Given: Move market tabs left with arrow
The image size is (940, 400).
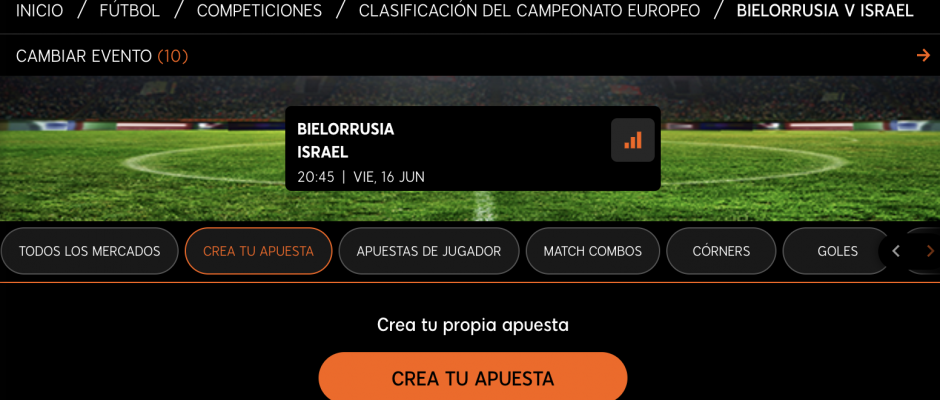Looking at the screenshot, I should (x=896, y=251).
